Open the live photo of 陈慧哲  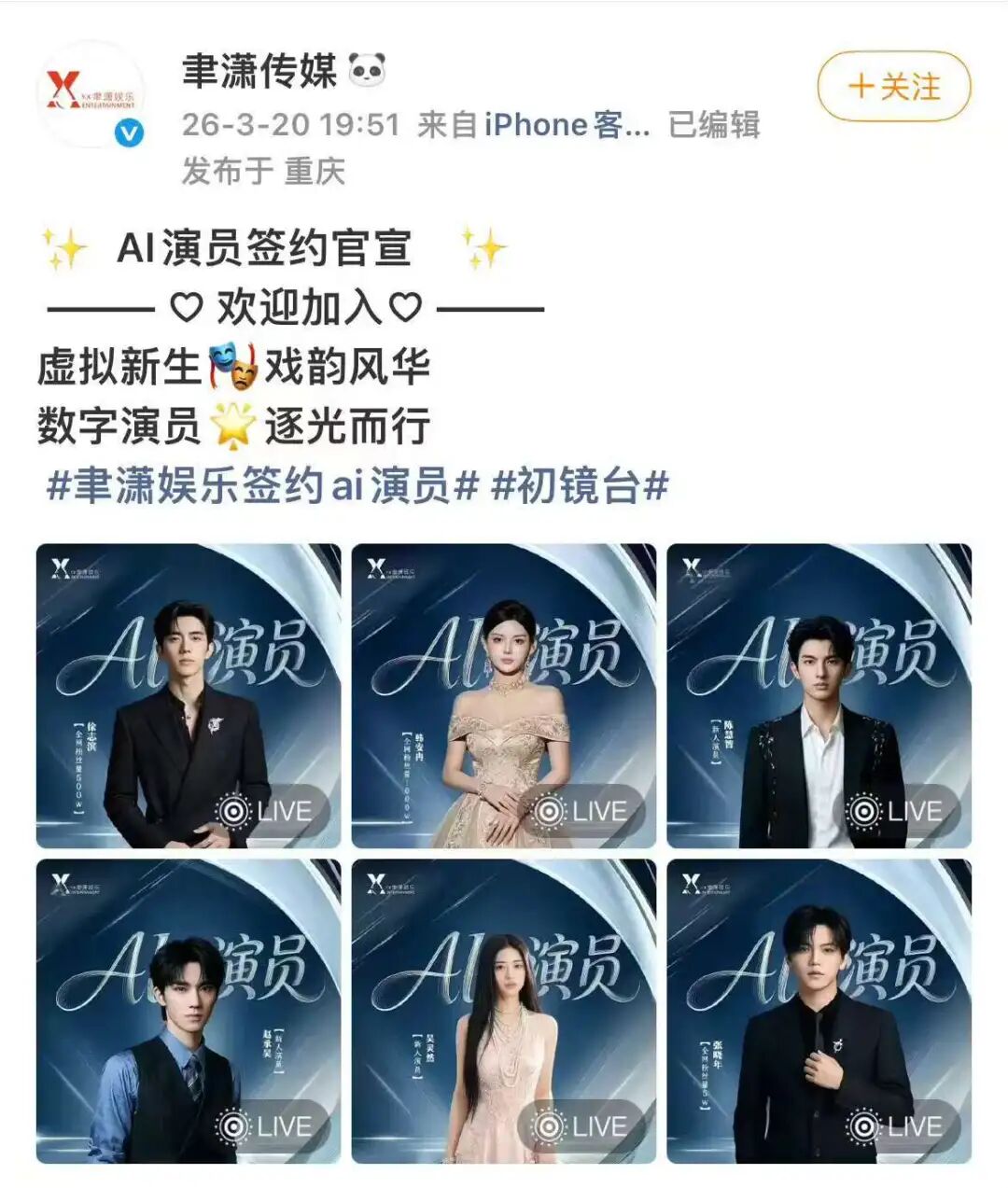pos(819,695)
